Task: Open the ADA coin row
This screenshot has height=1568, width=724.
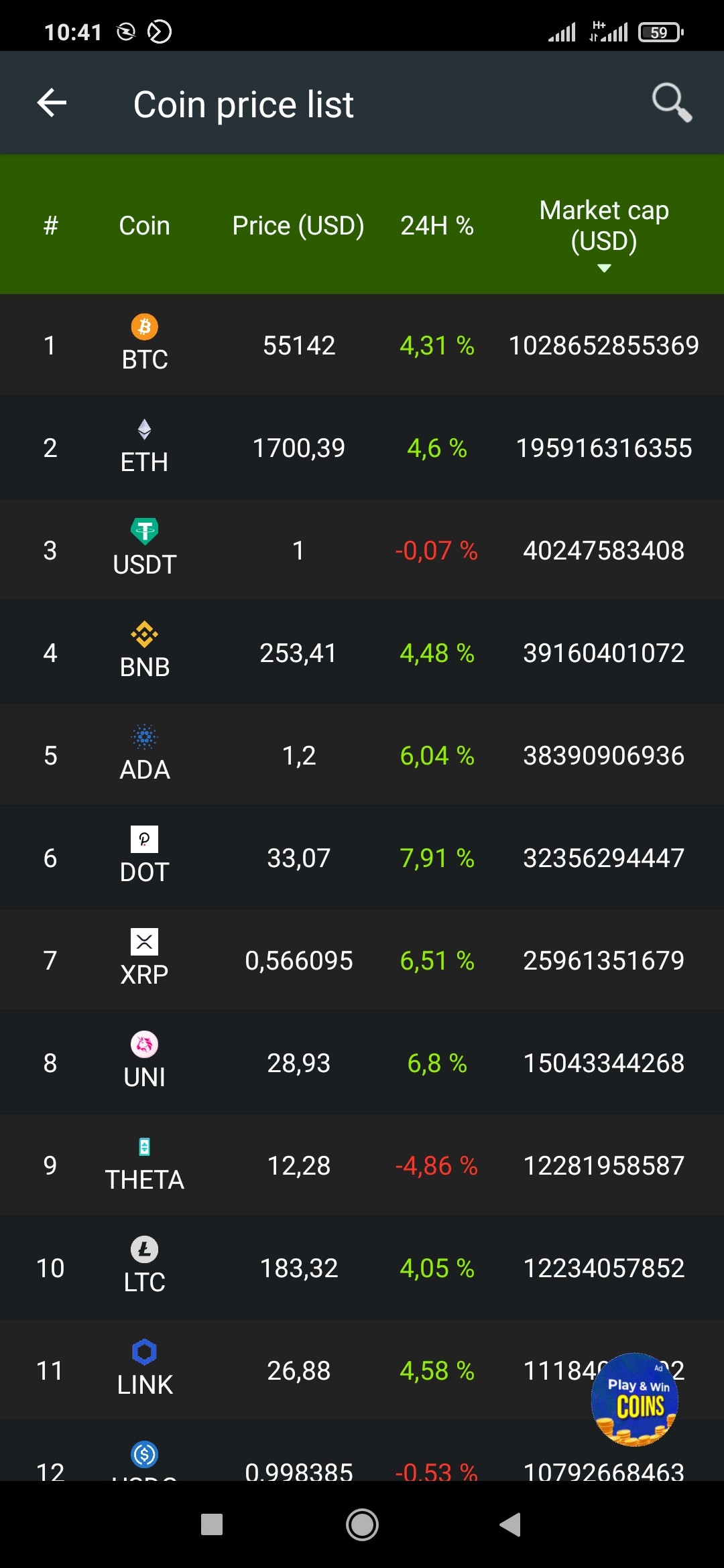Action: (362, 755)
